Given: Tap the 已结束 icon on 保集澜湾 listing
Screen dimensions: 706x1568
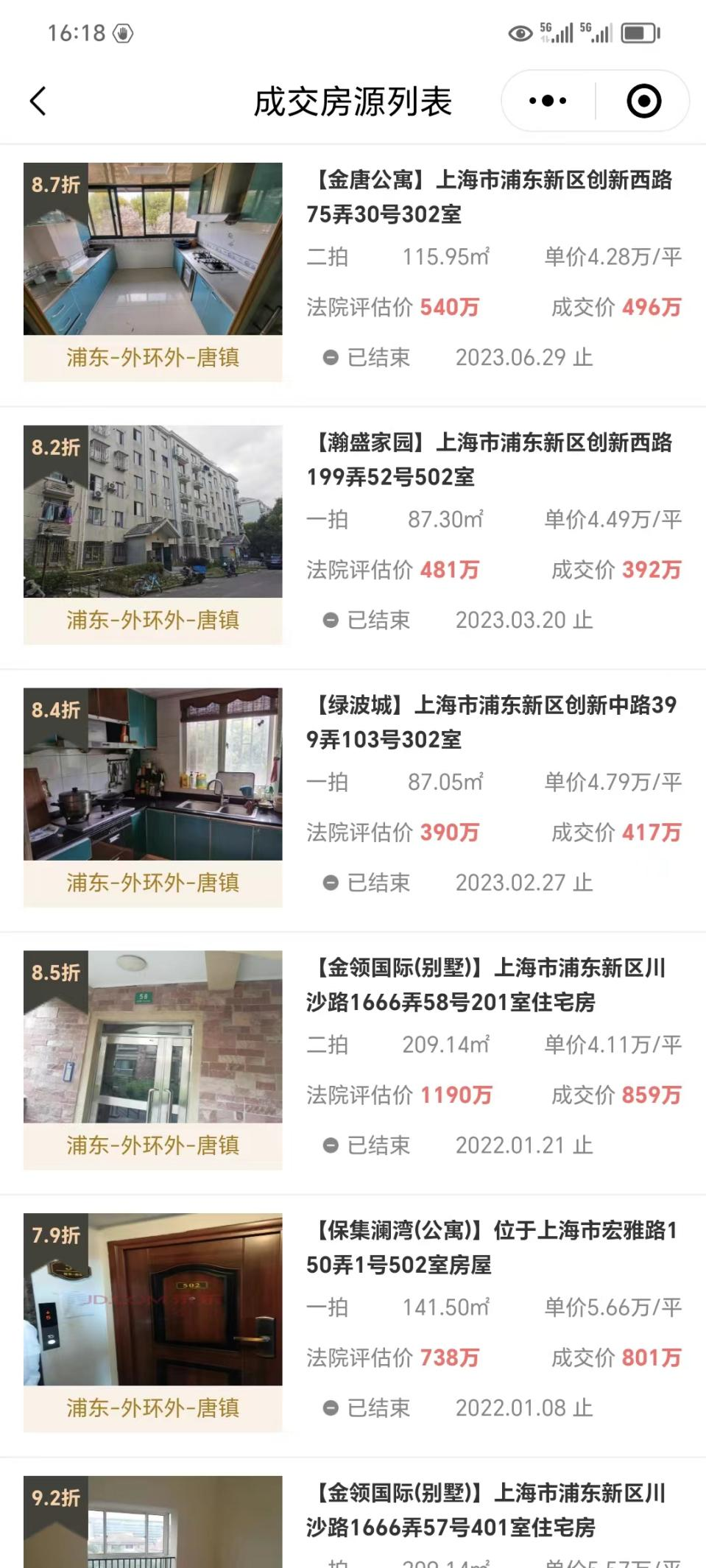Looking at the screenshot, I should [x=331, y=1408].
